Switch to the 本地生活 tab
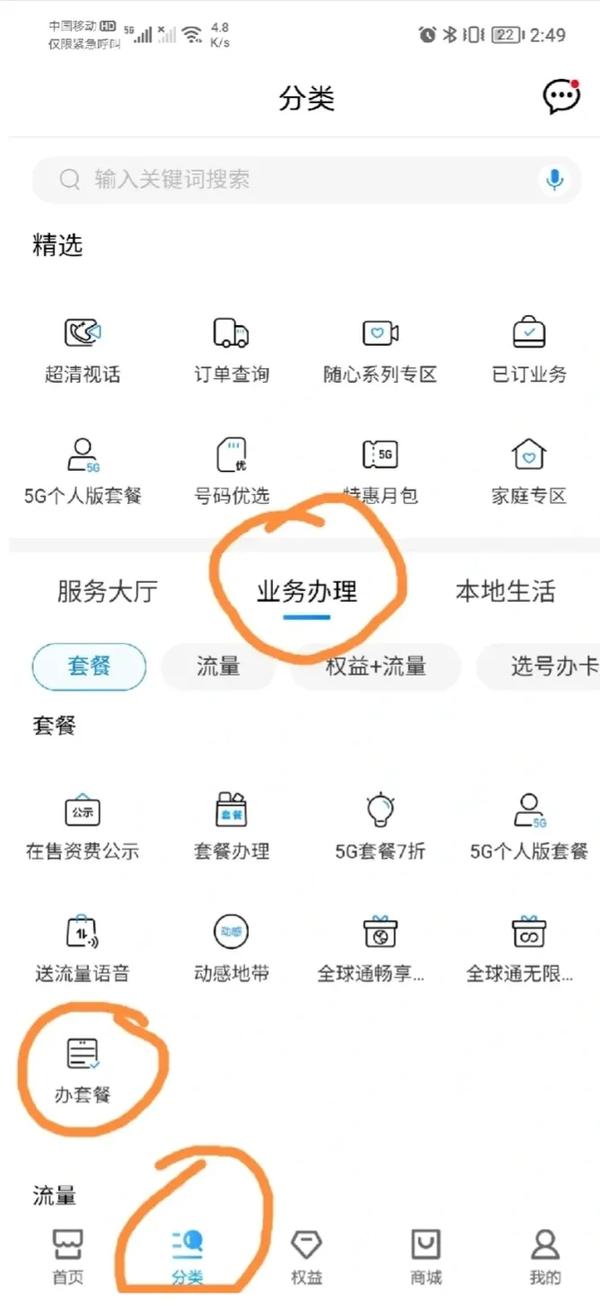Viewport: 600px width, 1316px height. (x=505, y=591)
